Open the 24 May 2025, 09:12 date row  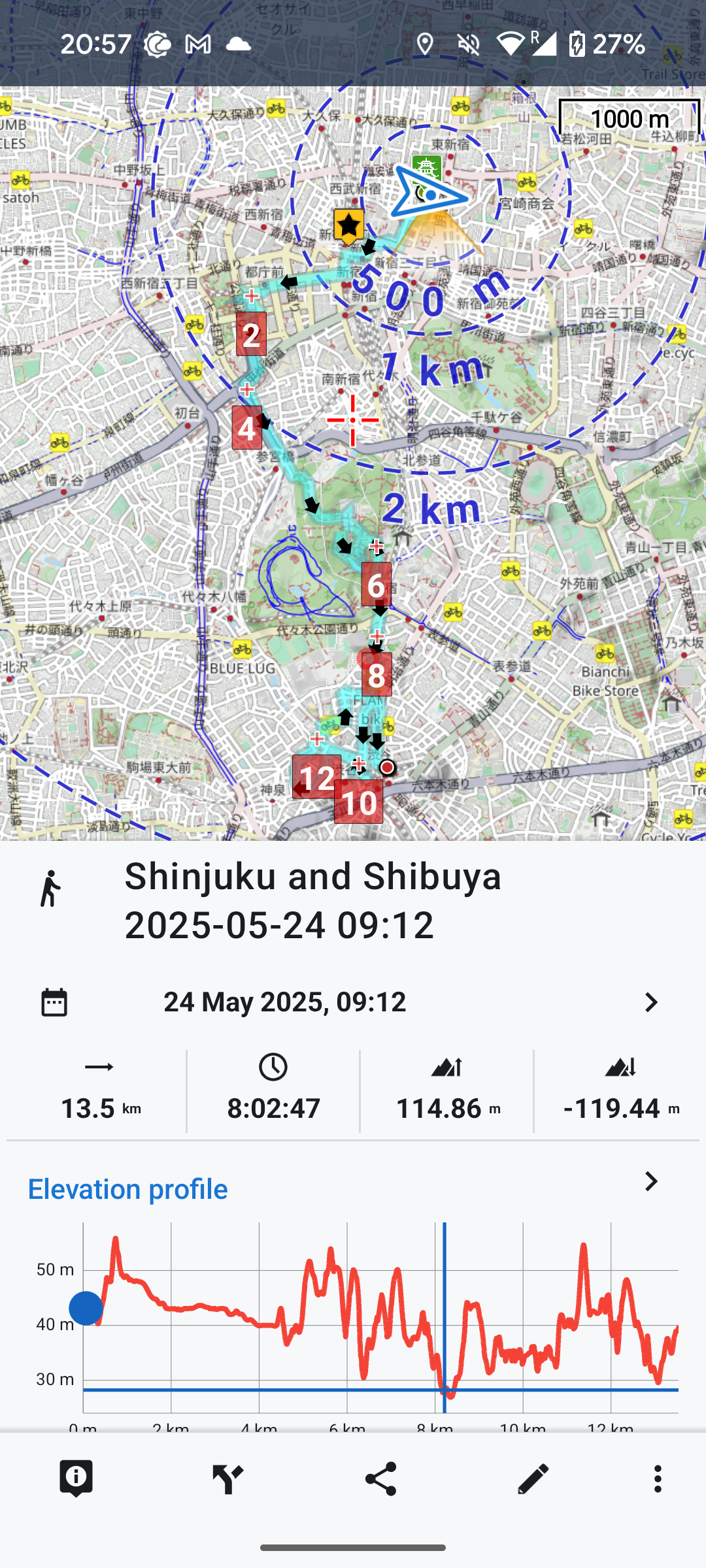[353, 1002]
